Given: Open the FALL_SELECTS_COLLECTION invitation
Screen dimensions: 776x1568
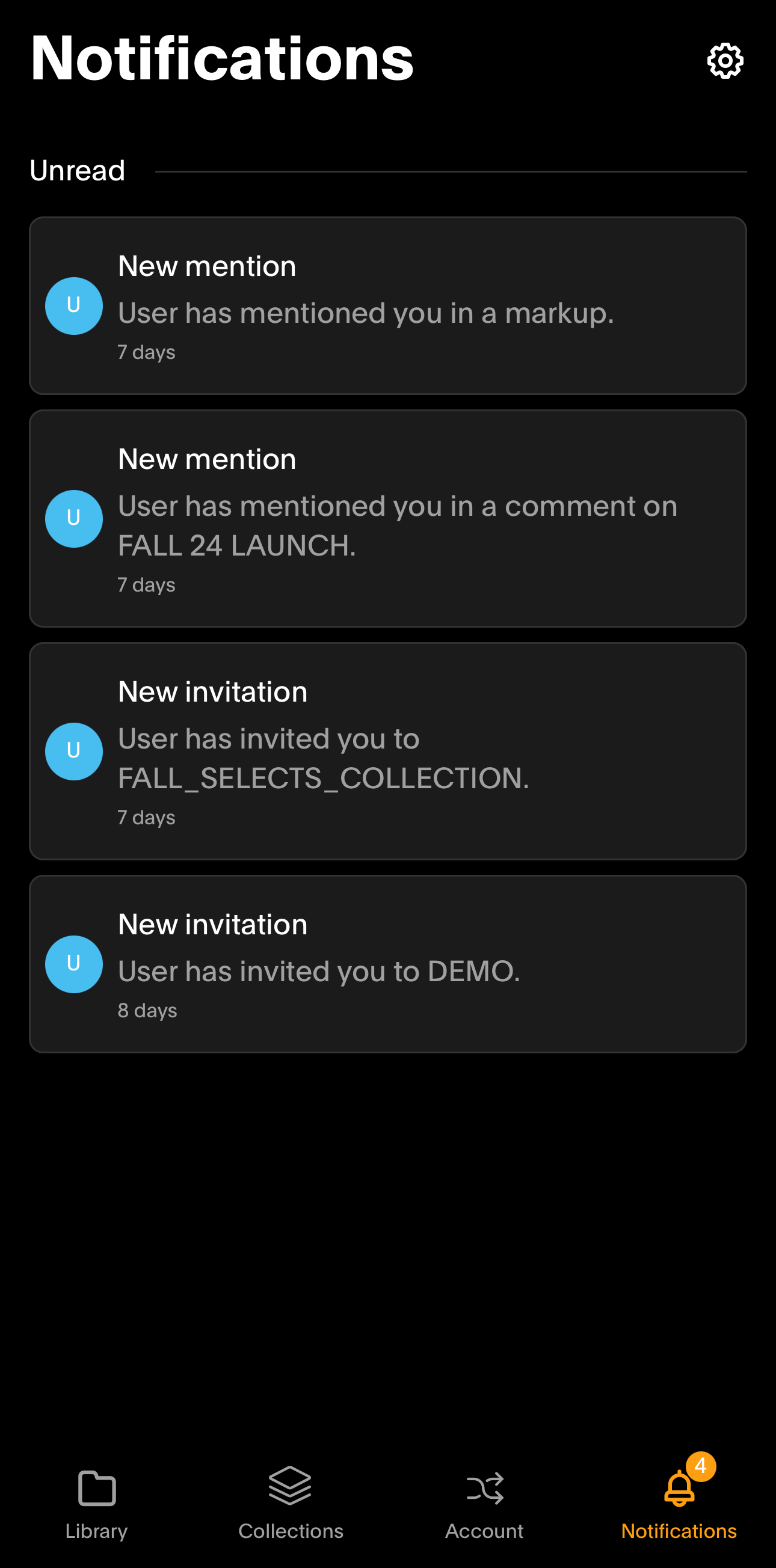Looking at the screenshot, I should pyautogui.click(x=388, y=751).
